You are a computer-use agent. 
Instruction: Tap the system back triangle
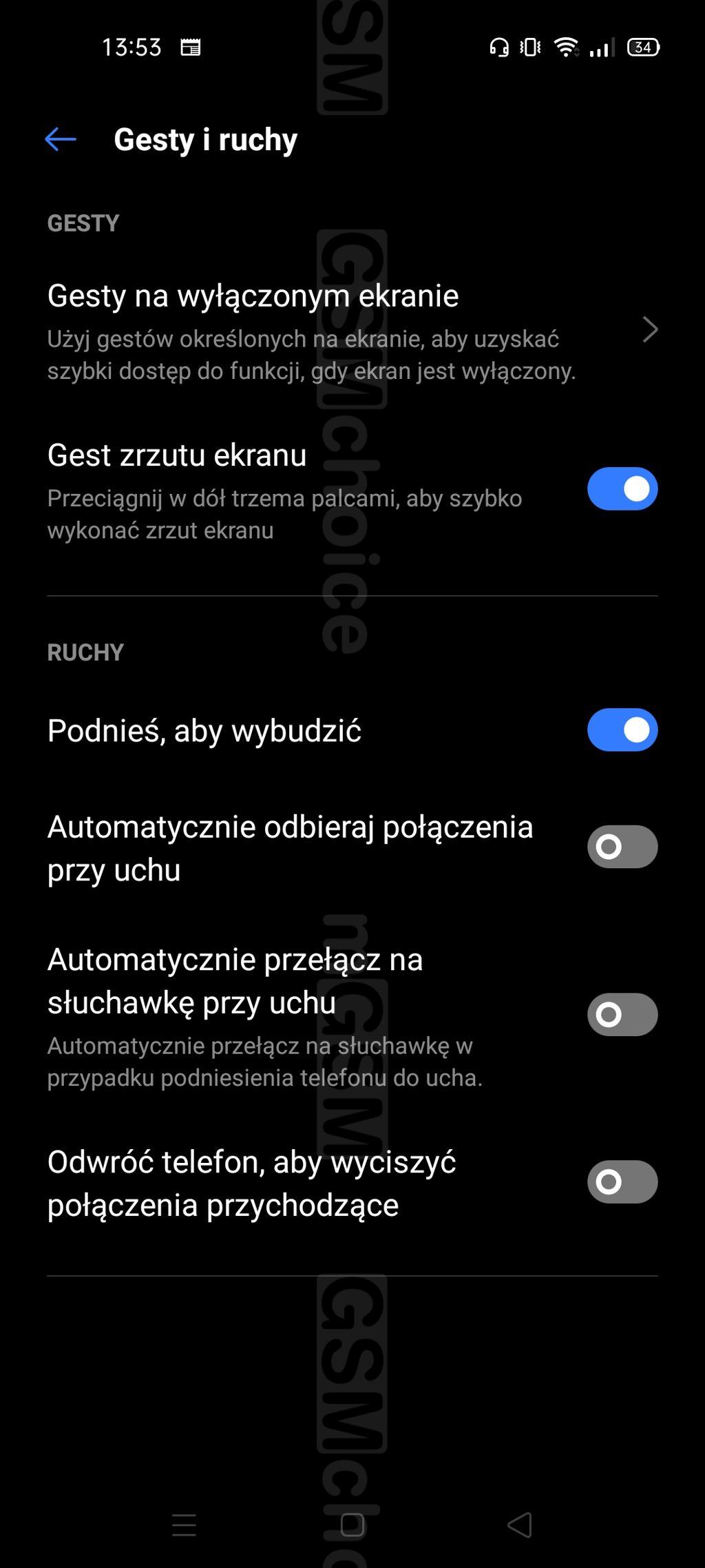click(520, 1525)
